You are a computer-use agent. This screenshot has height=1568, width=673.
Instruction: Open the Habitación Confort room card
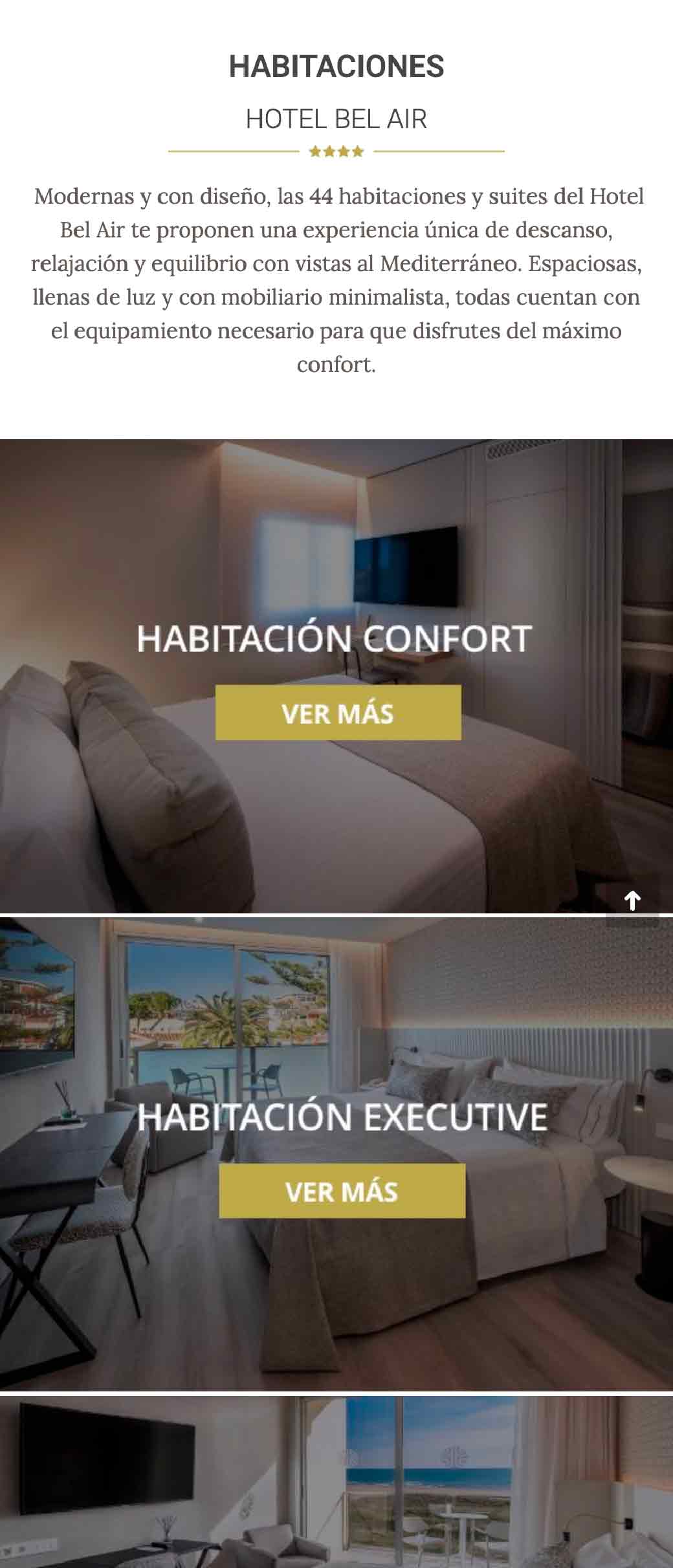(x=336, y=676)
